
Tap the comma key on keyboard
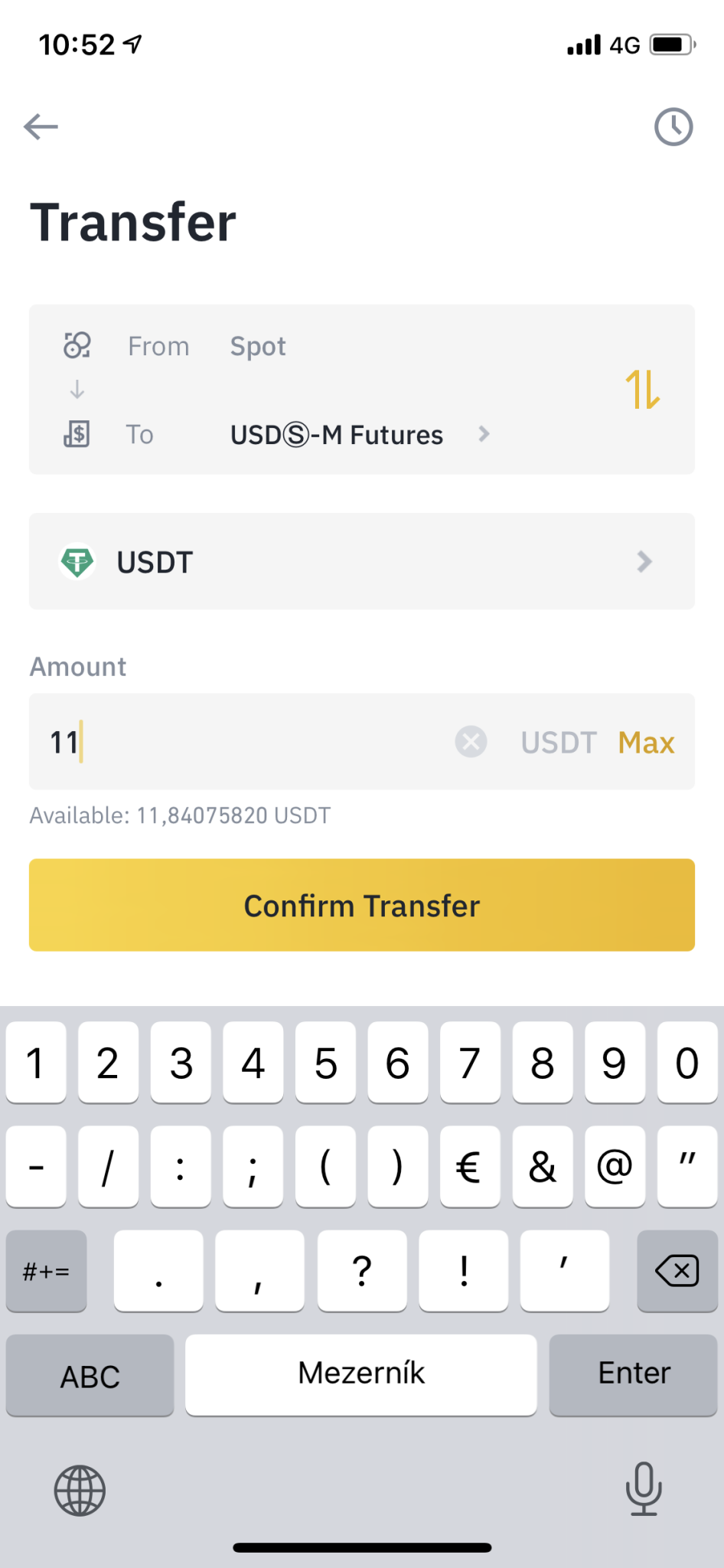tap(259, 1271)
